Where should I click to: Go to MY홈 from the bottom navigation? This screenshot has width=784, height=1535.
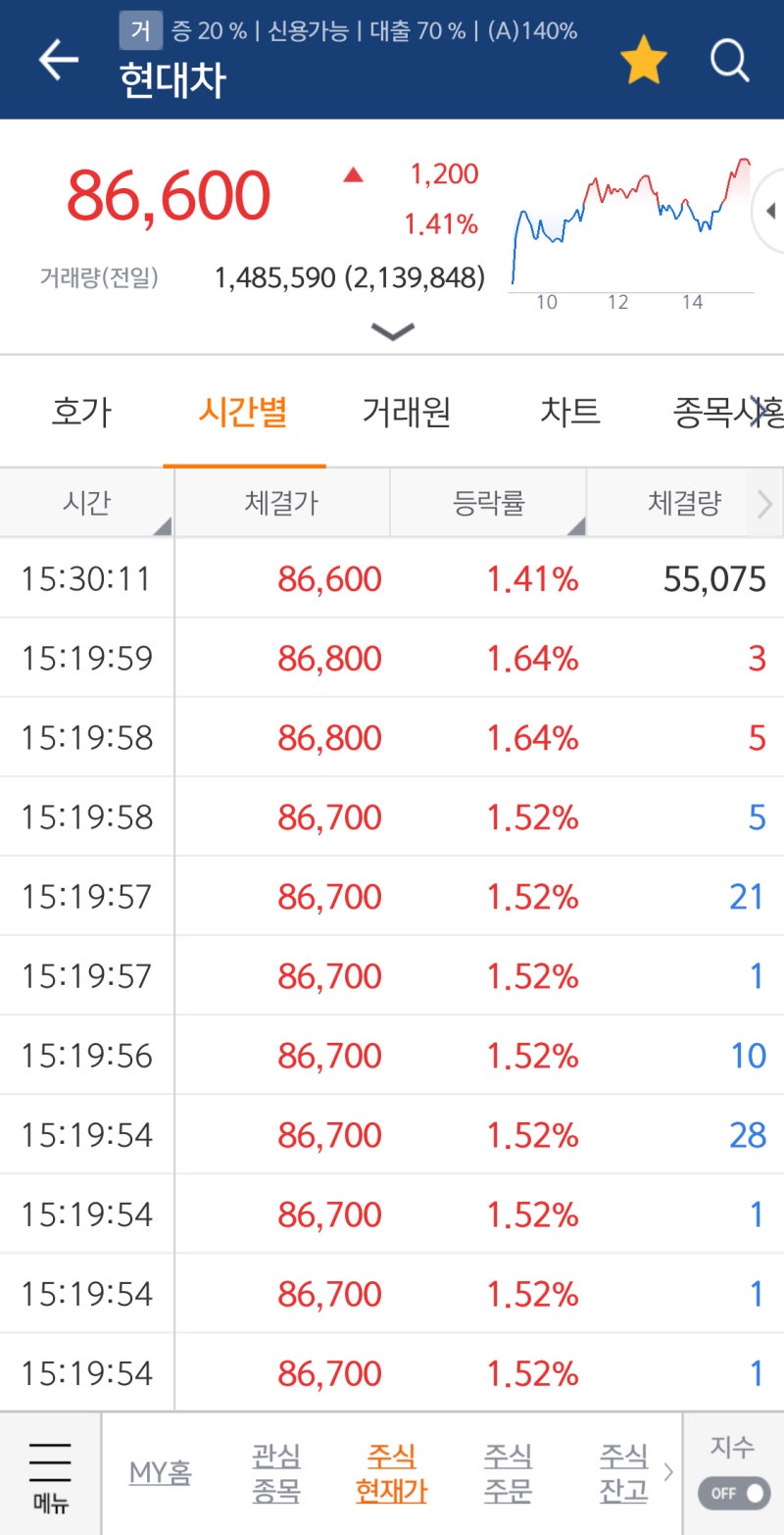click(161, 1472)
